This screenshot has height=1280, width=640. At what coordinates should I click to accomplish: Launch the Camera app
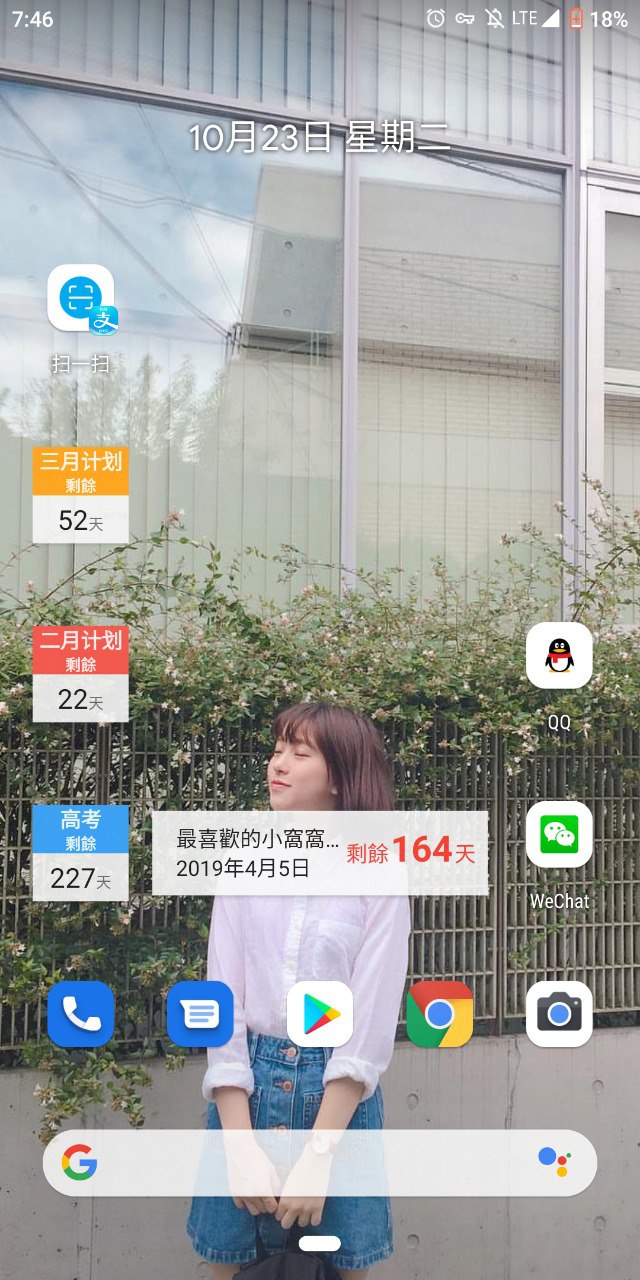click(559, 1014)
